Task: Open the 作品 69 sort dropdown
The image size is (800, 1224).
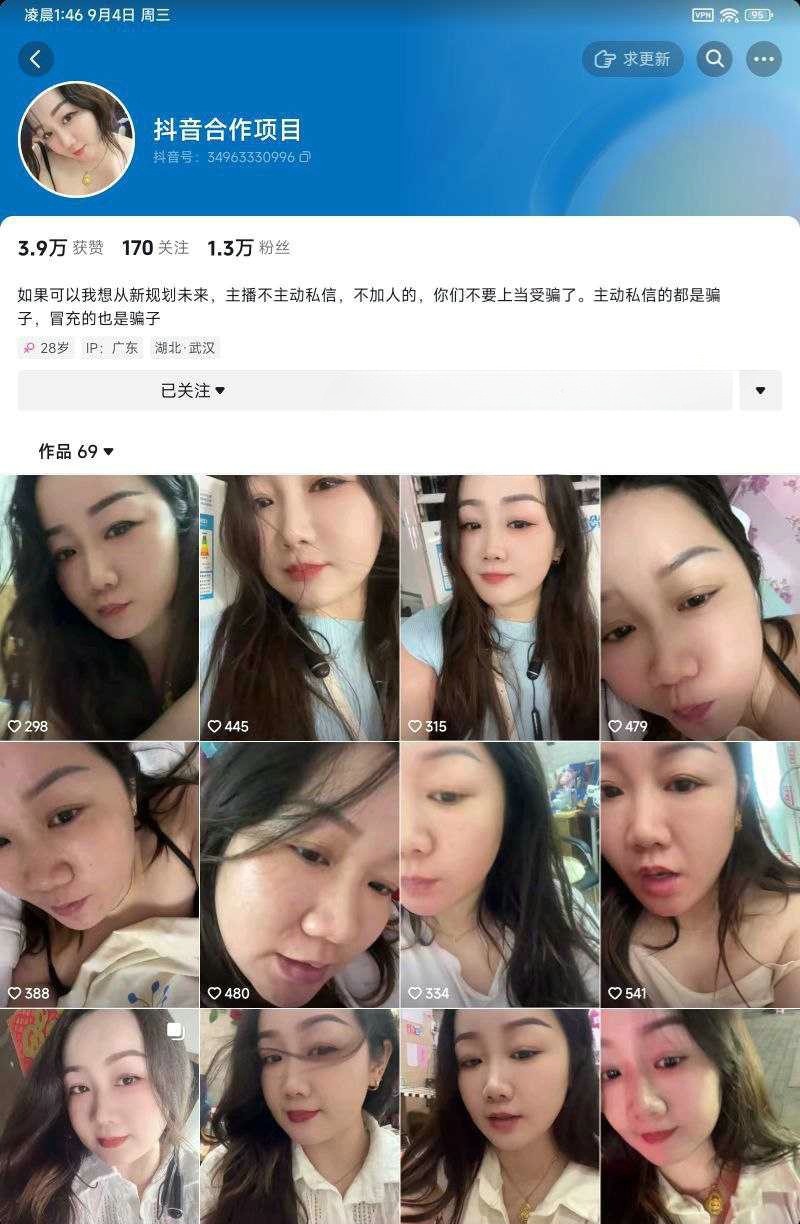Action: pos(76,452)
